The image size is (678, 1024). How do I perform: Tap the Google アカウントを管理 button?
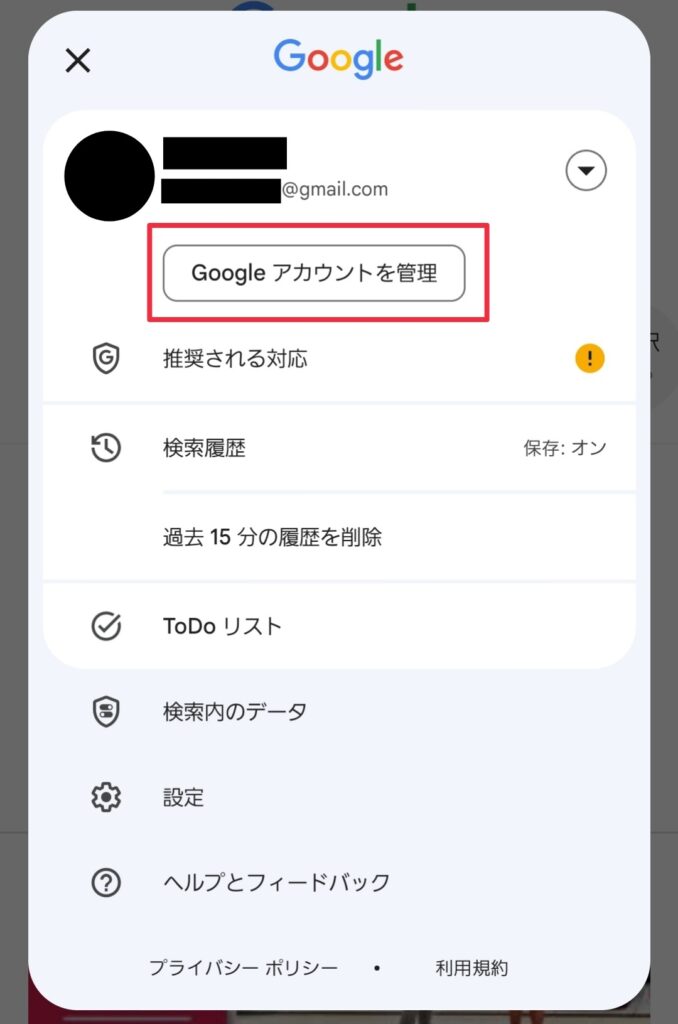click(314, 273)
